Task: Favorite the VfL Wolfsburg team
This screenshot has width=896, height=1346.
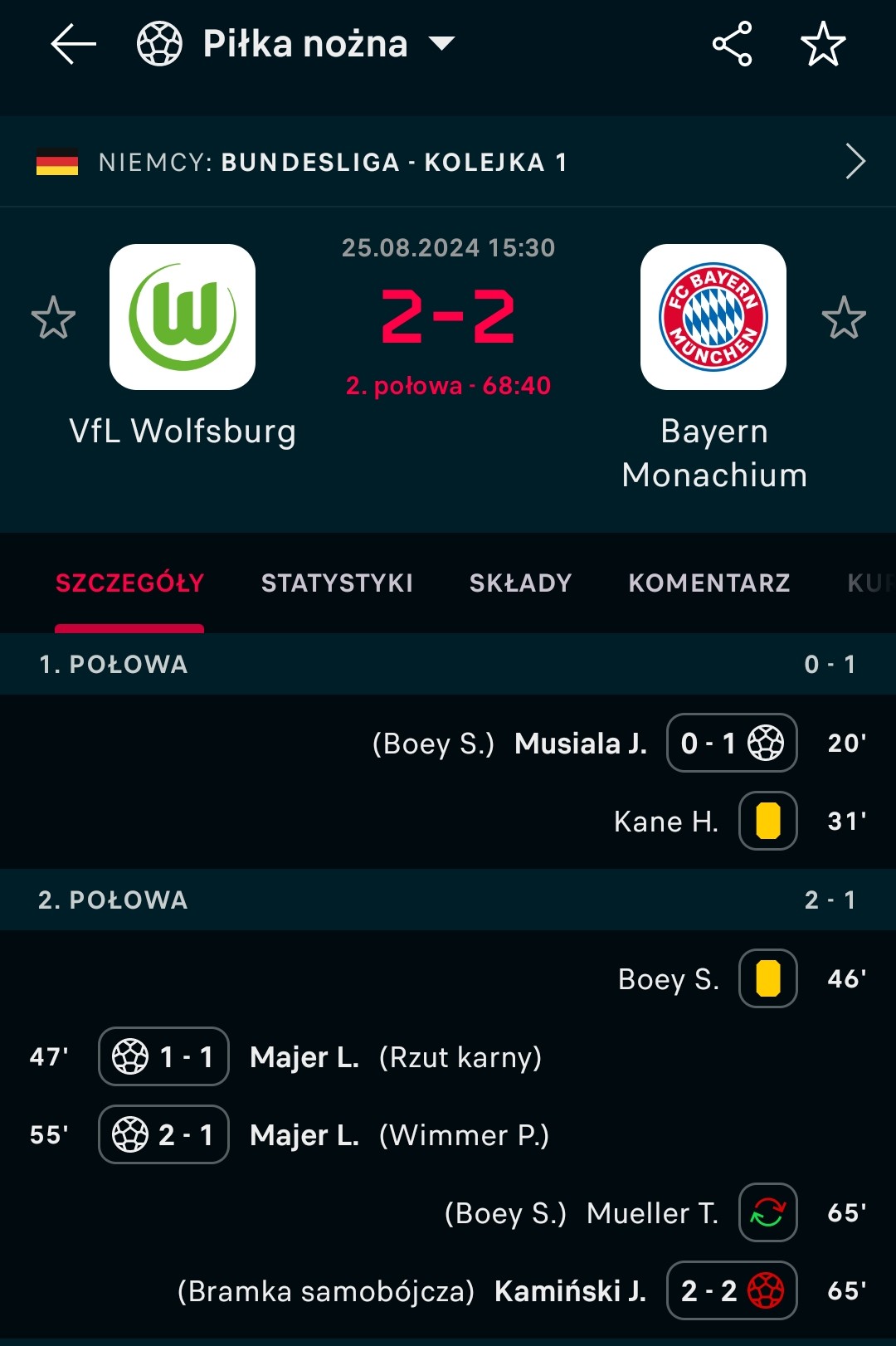Action: 53,318
